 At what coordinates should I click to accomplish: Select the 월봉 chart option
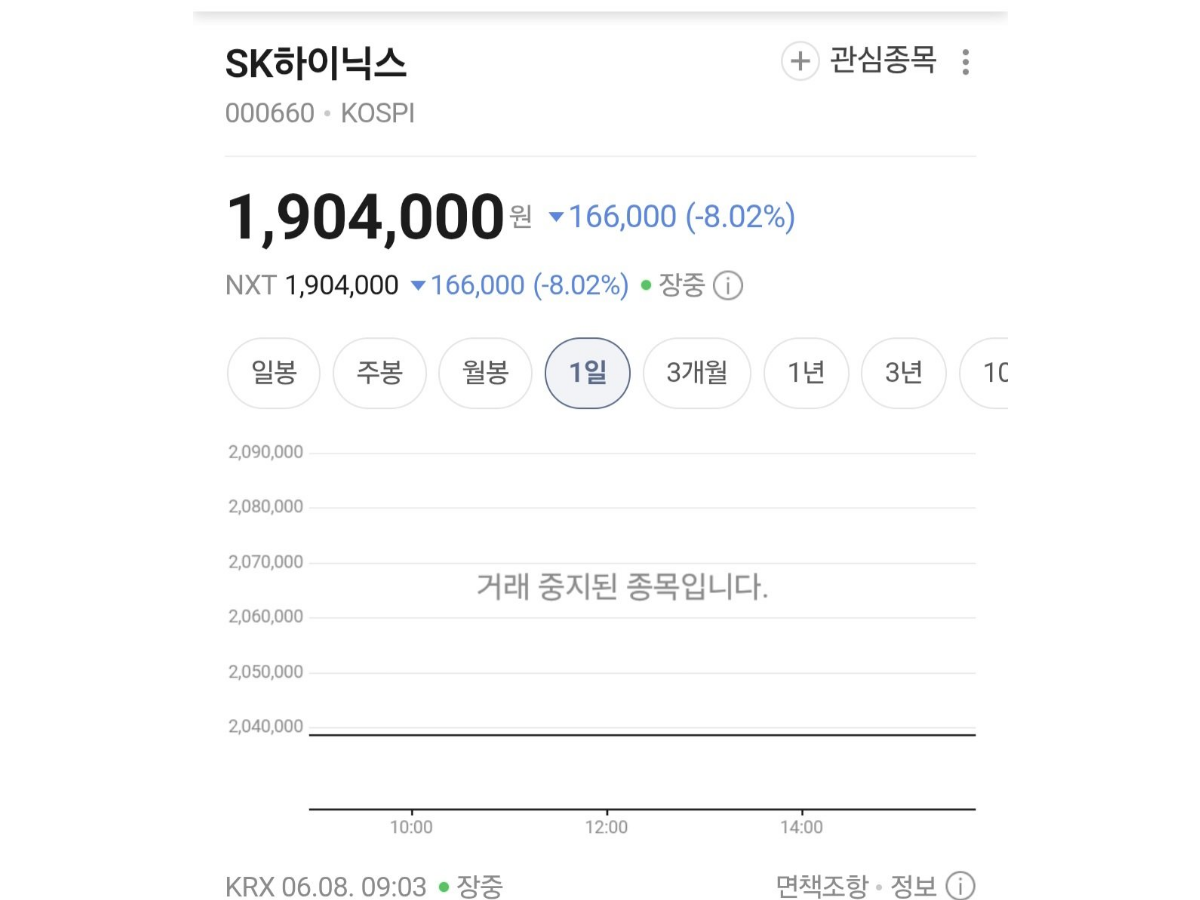point(486,373)
